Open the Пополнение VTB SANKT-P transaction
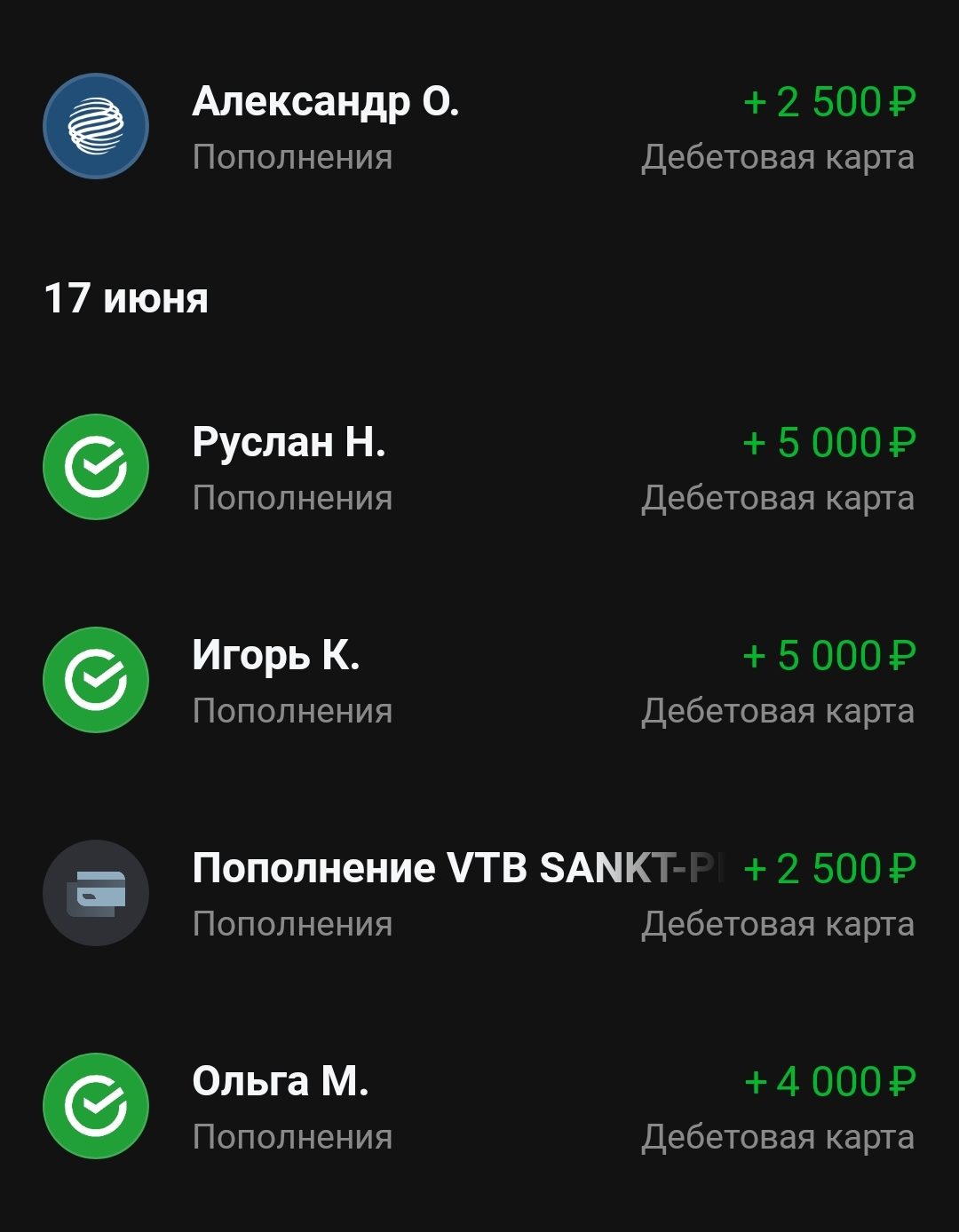This screenshot has width=959, height=1232. 479,894
